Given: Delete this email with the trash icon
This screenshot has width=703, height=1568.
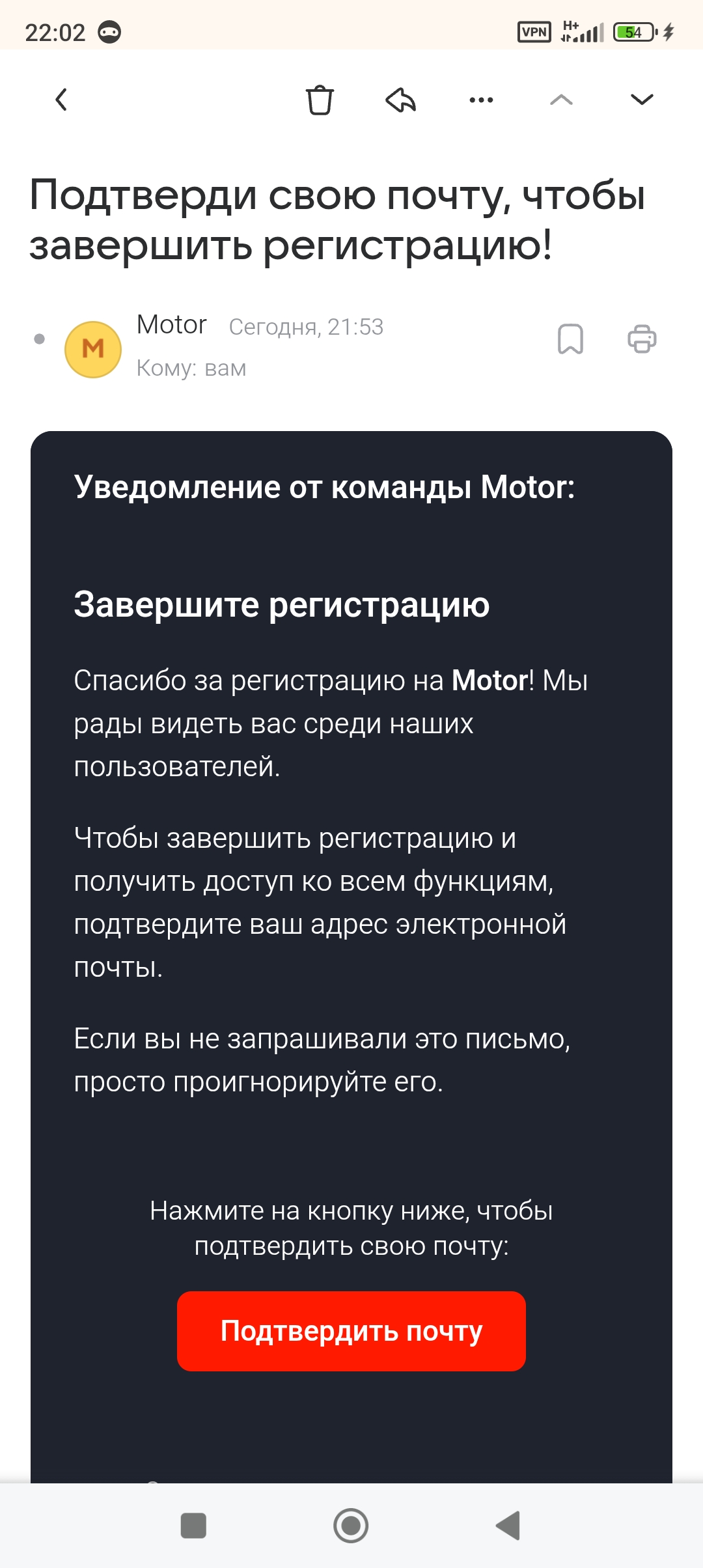Looking at the screenshot, I should click(320, 100).
